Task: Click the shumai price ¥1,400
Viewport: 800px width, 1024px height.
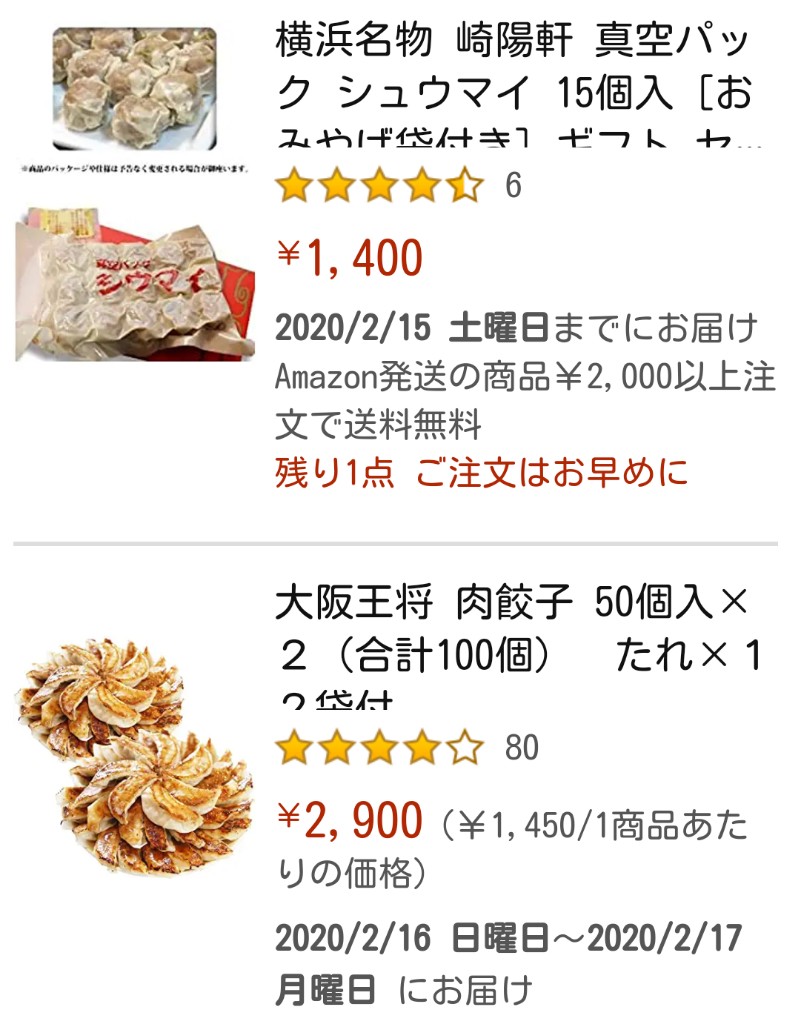Action: (350, 257)
